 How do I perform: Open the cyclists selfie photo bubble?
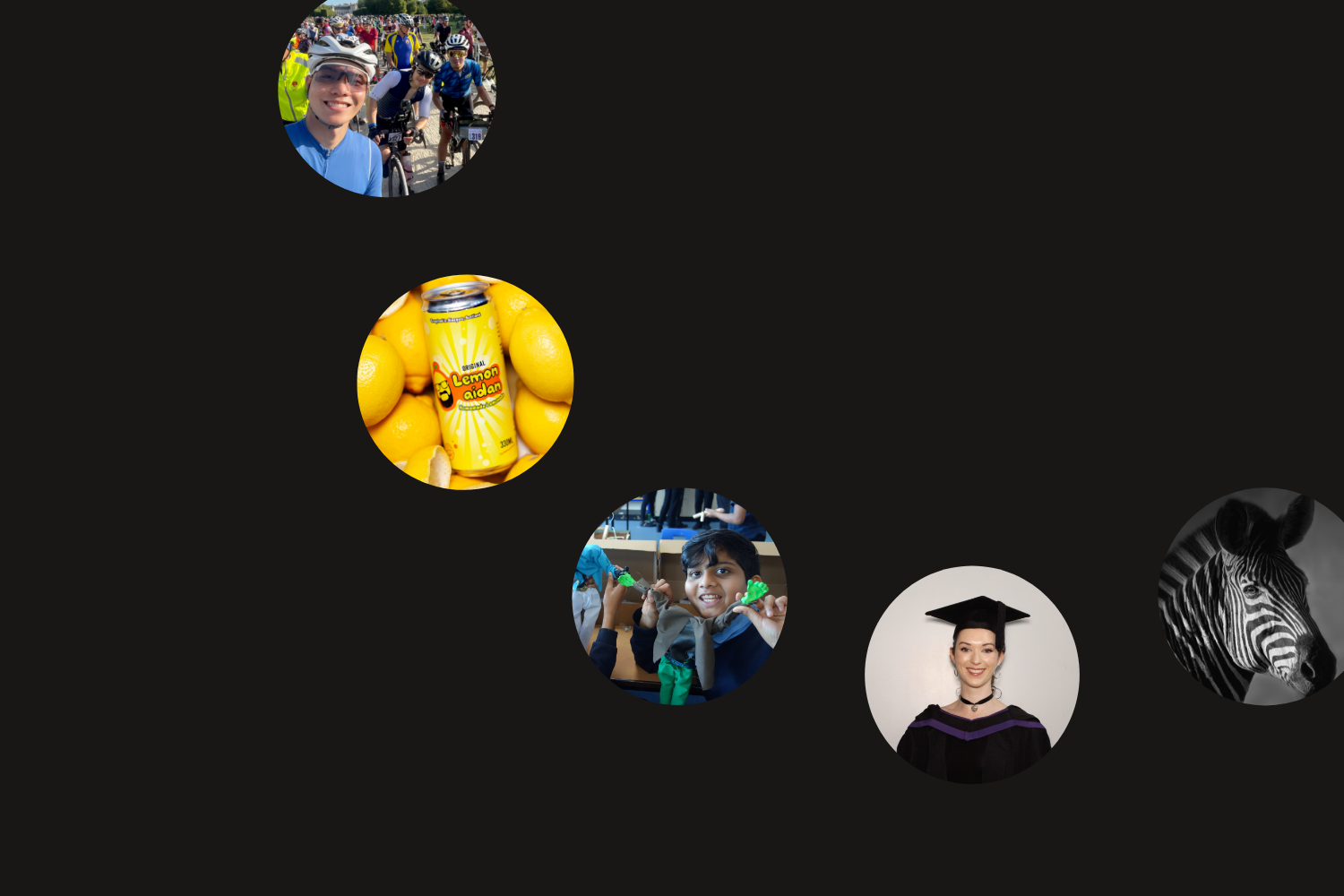coord(386,97)
